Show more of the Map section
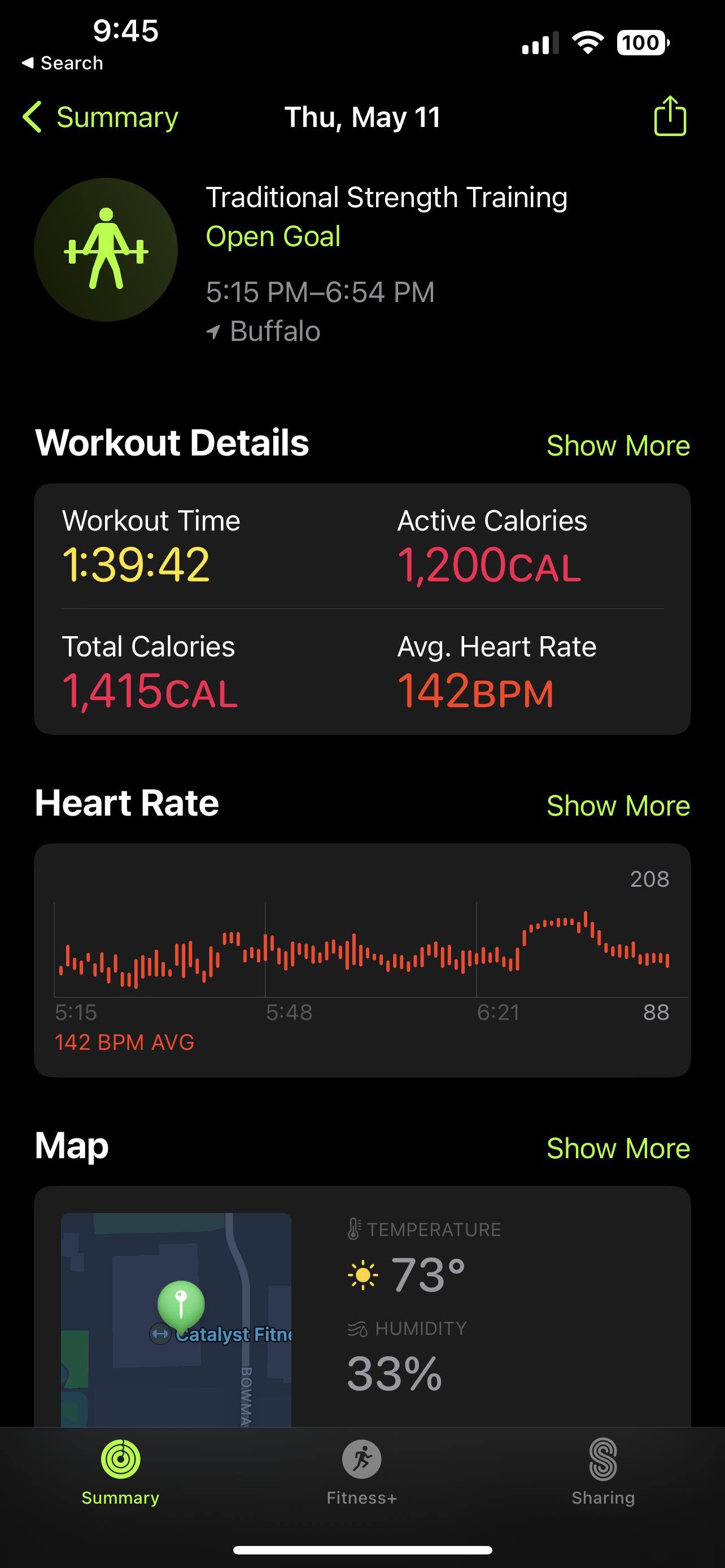Screen dimensions: 725x1568 (617, 1148)
